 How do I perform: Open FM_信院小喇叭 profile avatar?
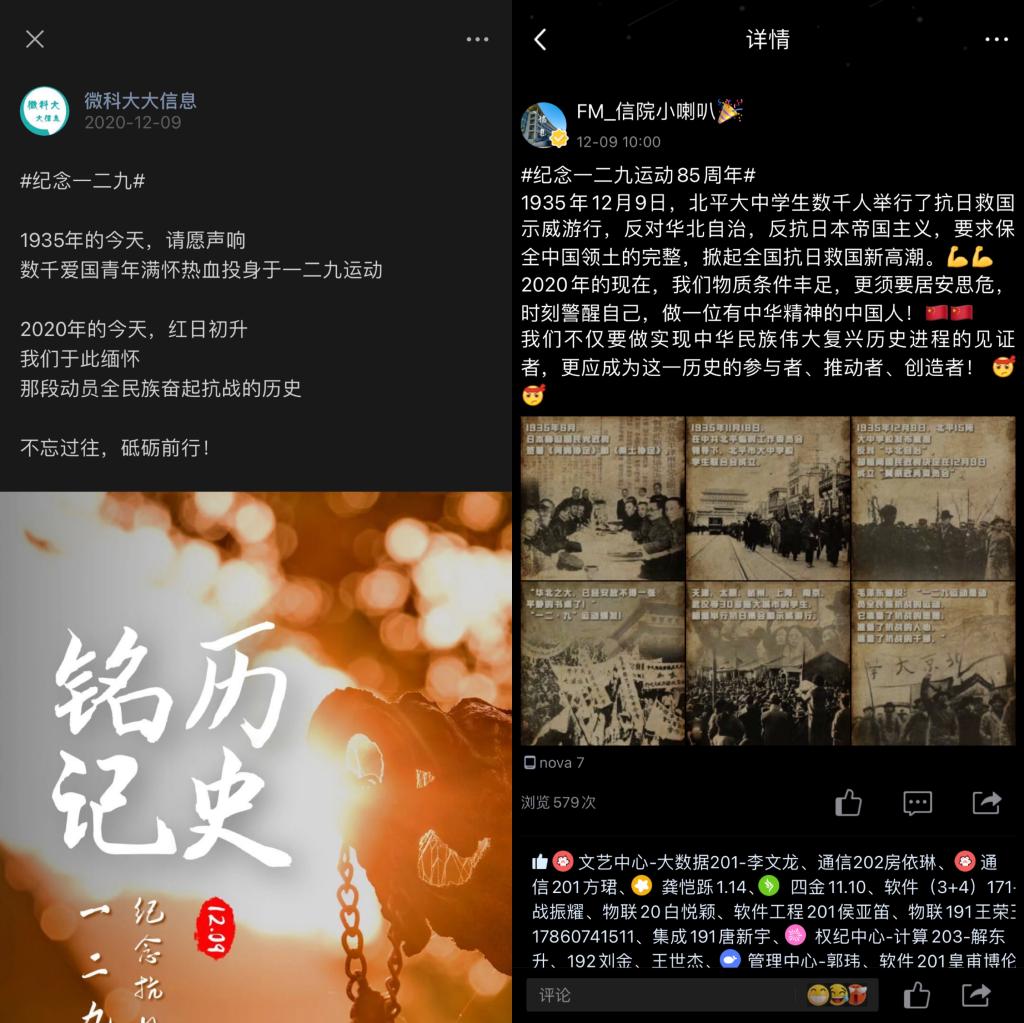(544, 124)
